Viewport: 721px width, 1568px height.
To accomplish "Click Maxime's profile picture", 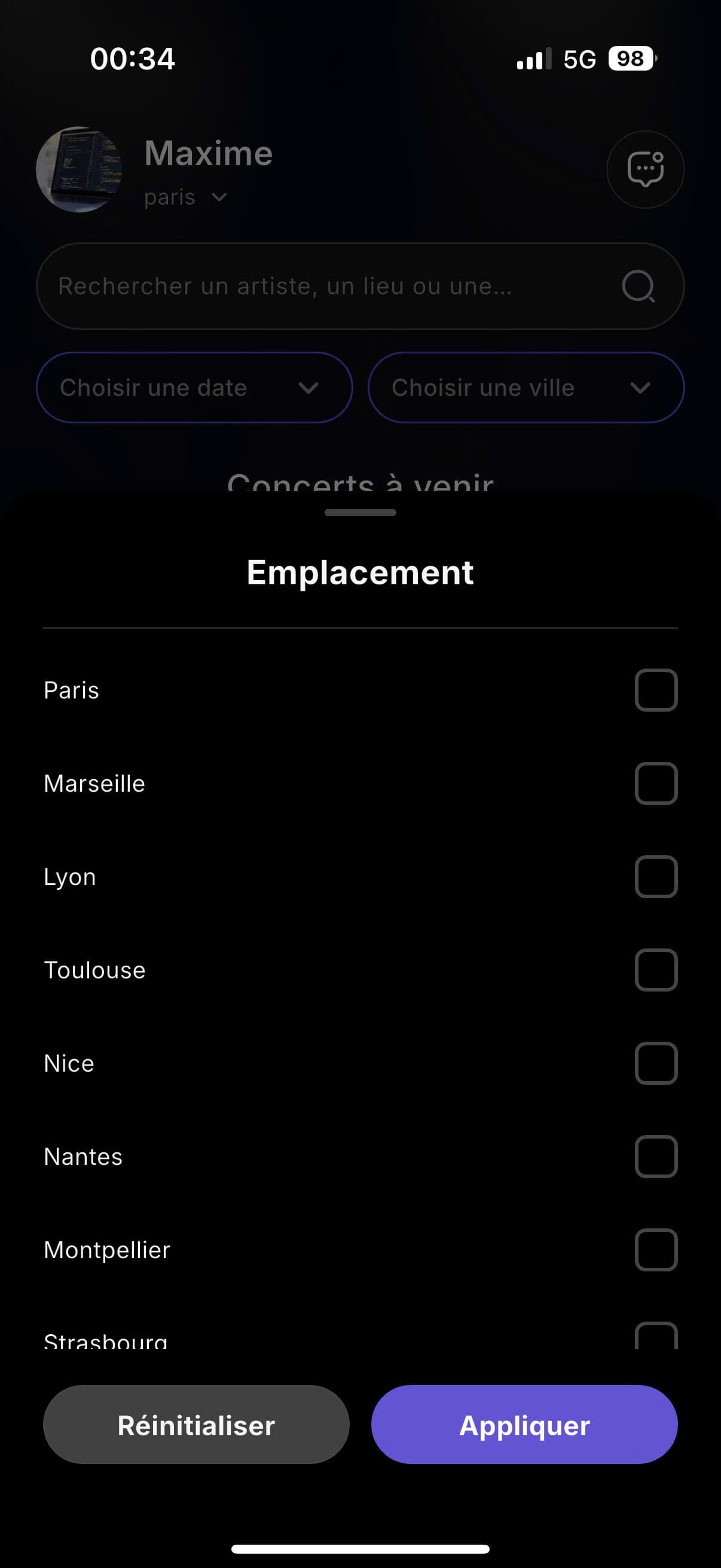I will pyautogui.click(x=79, y=170).
